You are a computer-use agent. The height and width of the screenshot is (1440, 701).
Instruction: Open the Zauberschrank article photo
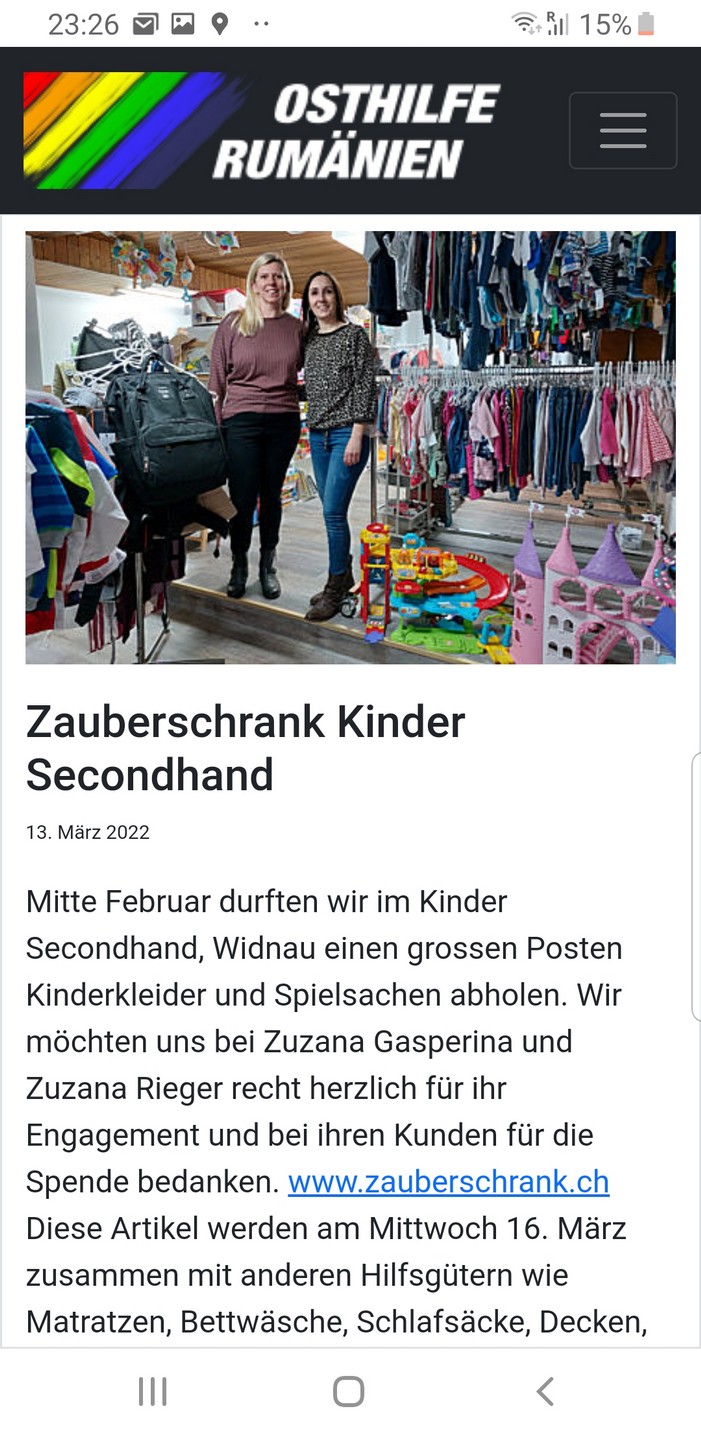coord(350,447)
